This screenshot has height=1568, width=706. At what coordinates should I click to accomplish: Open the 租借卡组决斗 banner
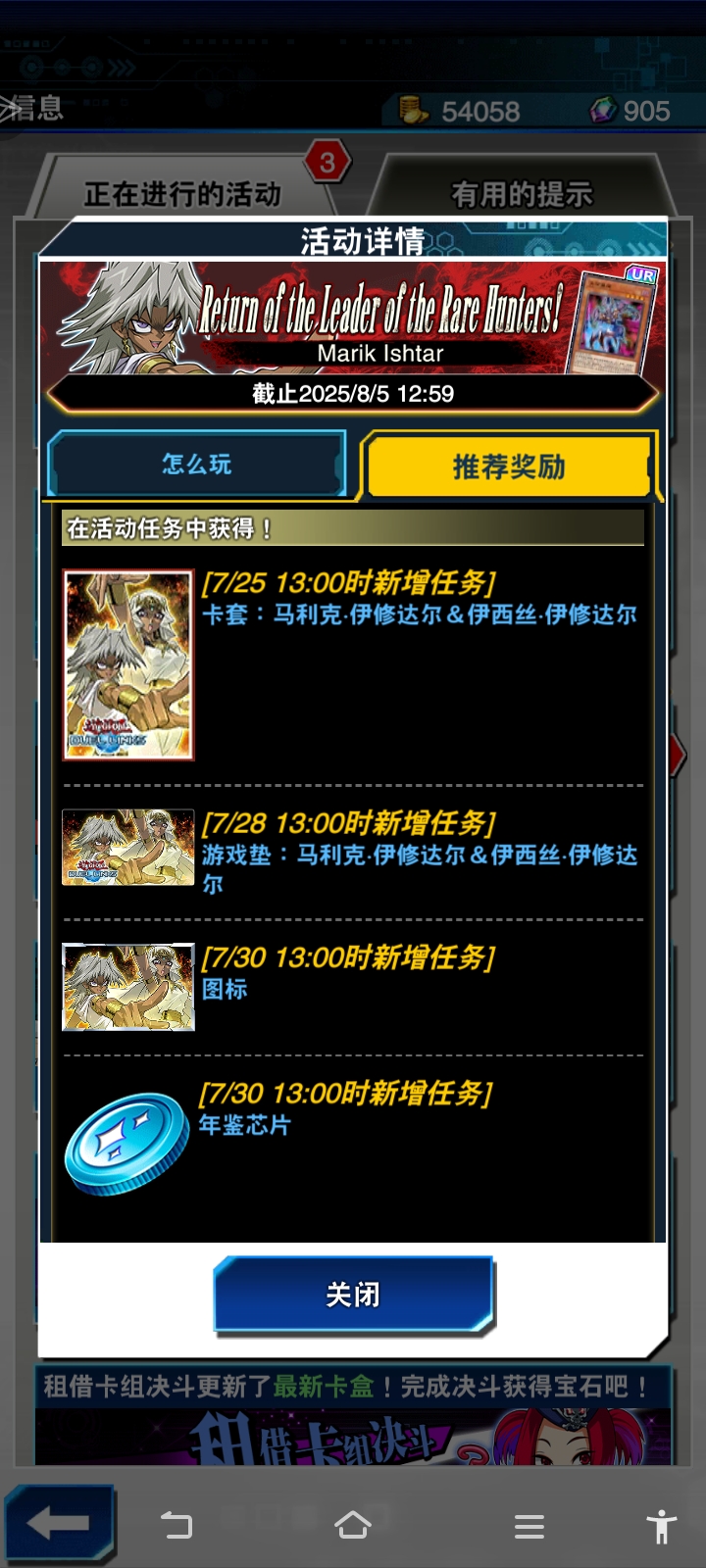pos(353,1421)
